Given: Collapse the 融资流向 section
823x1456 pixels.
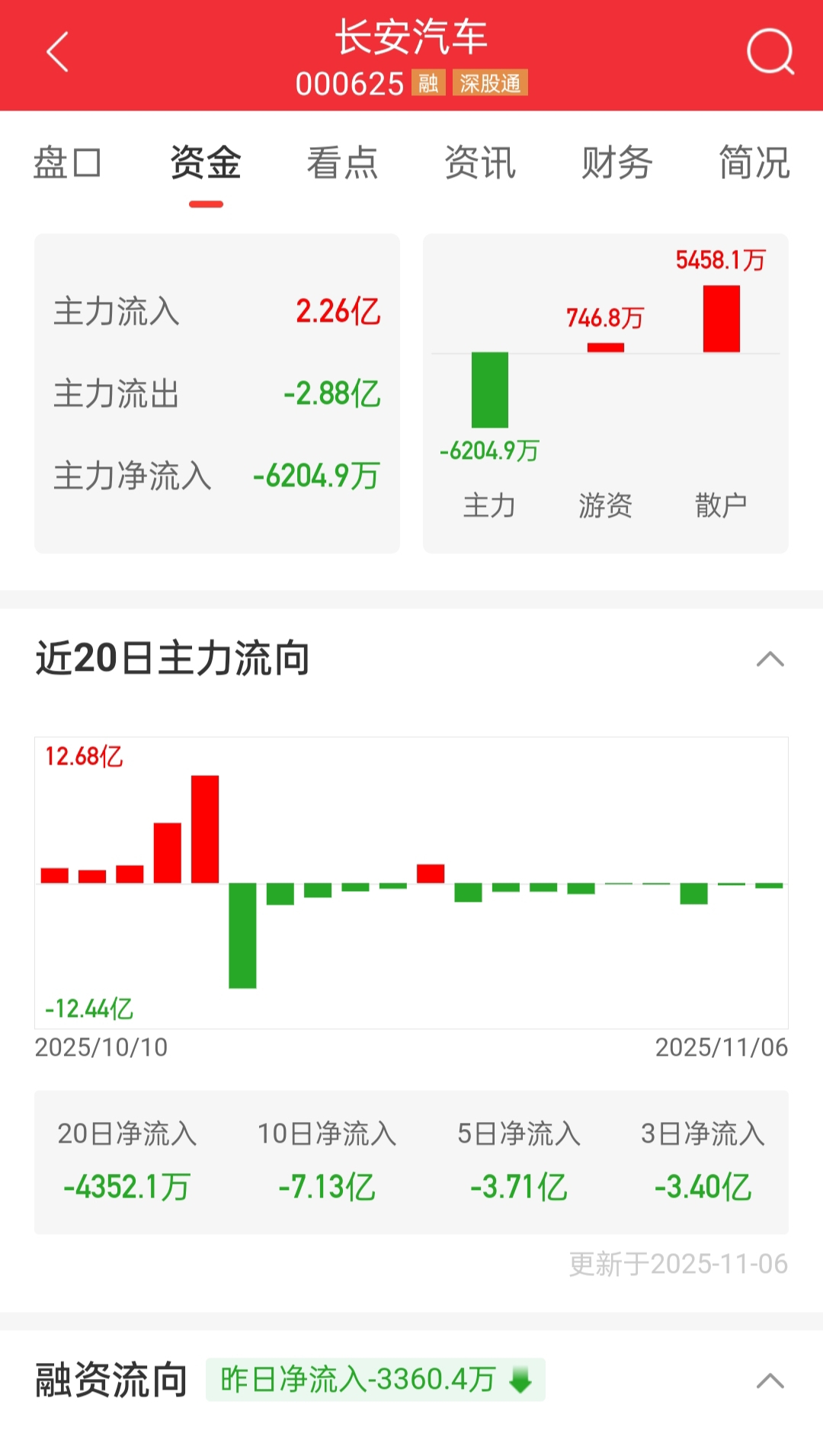Looking at the screenshot, I should pyautogui.click(x=770, y=1381).
